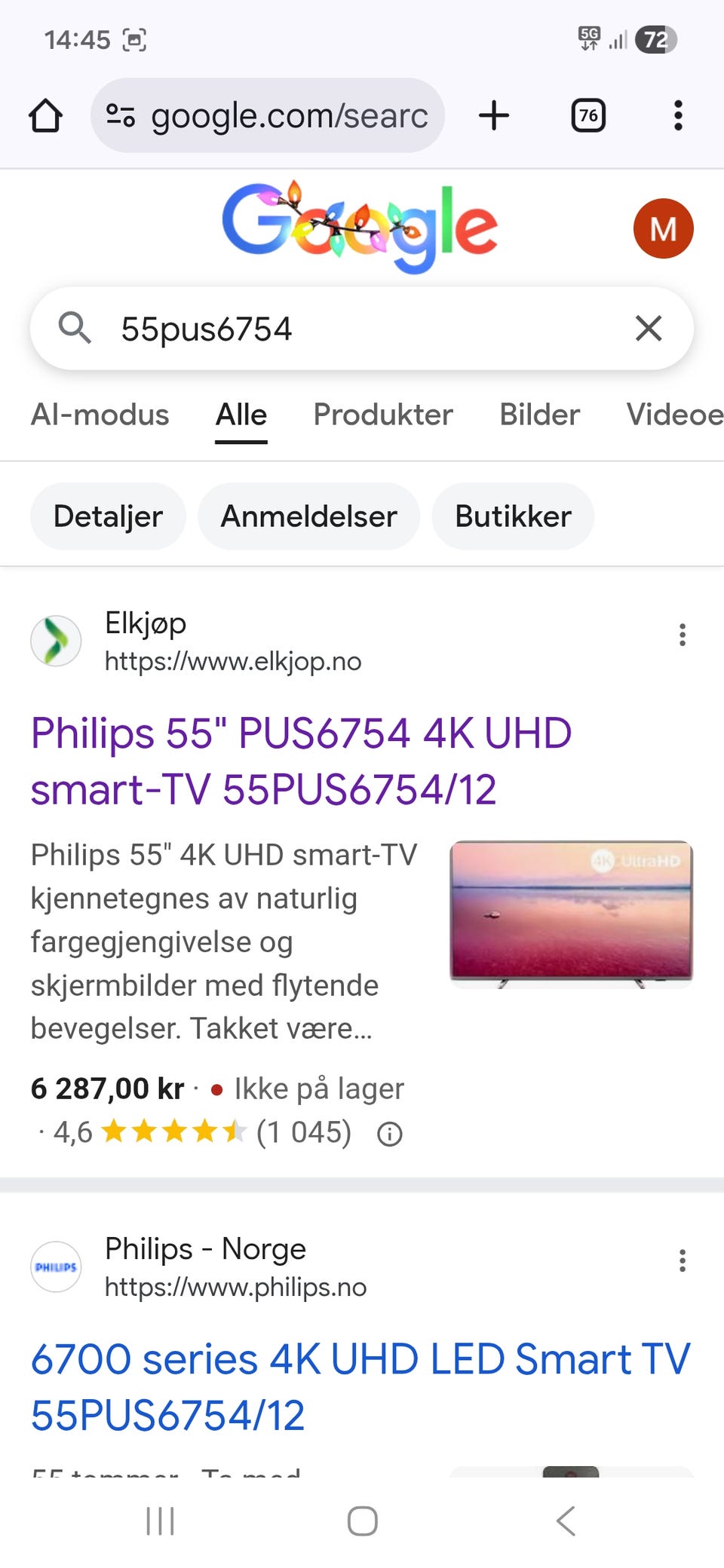Tap the home icon in the browser toolbar
The image size is (724, 1568).
click(x=47, y=115)
